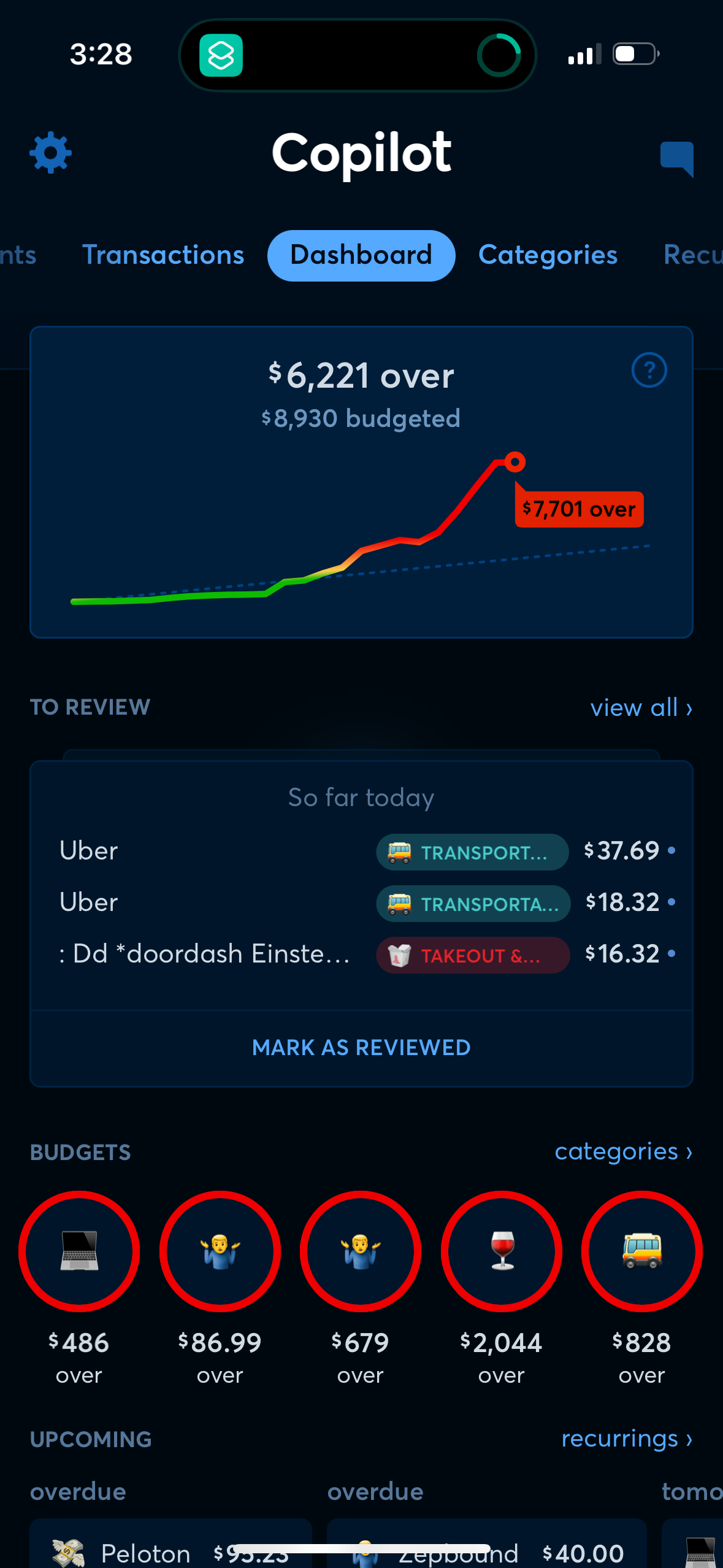Open the categories expander in Budgets section

click(623, 1151)
